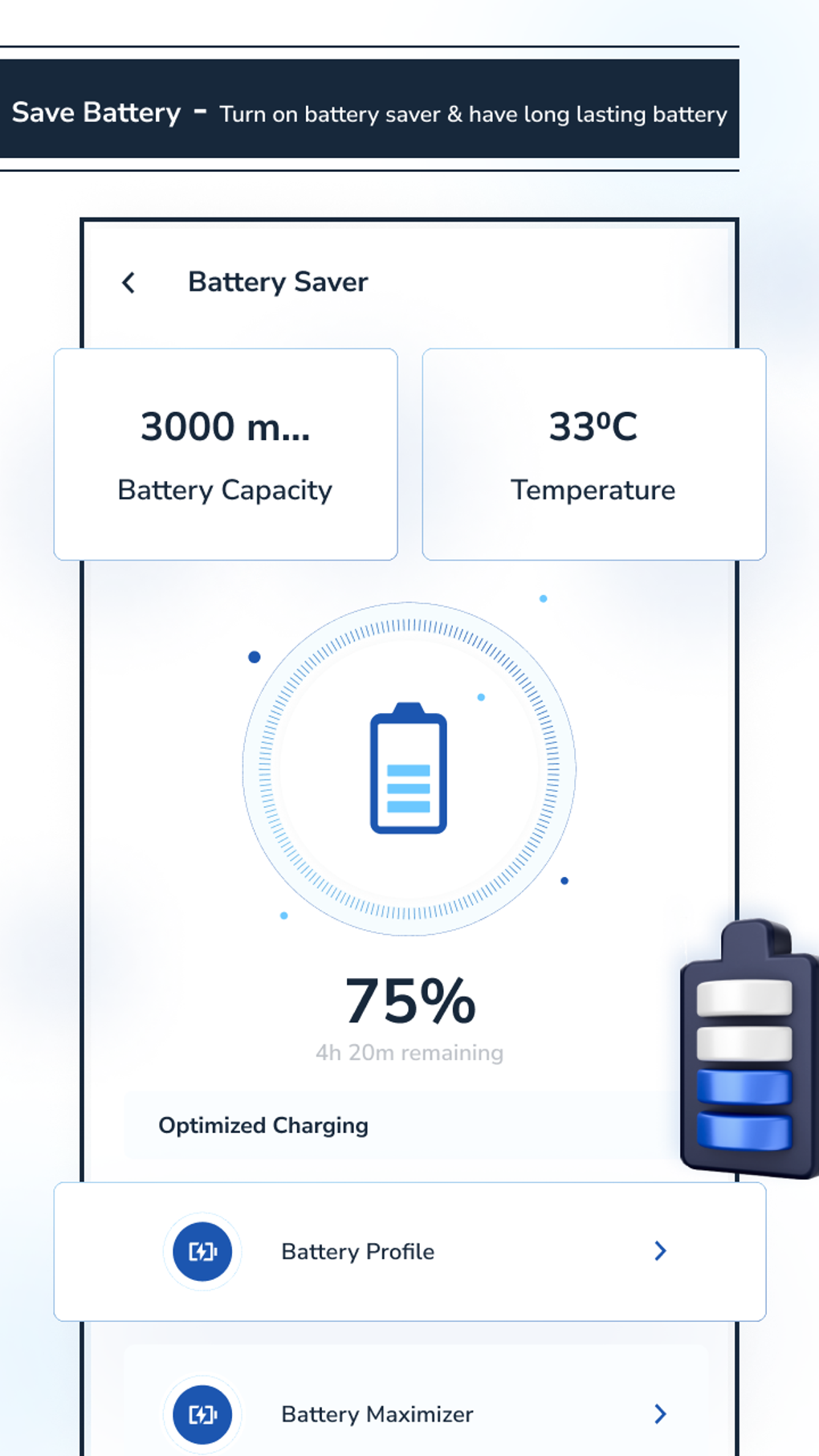The width and height of the screenshot is (819, 1456).
Task: Toggle Optimized Charging setting
Action: [262, 1125]
